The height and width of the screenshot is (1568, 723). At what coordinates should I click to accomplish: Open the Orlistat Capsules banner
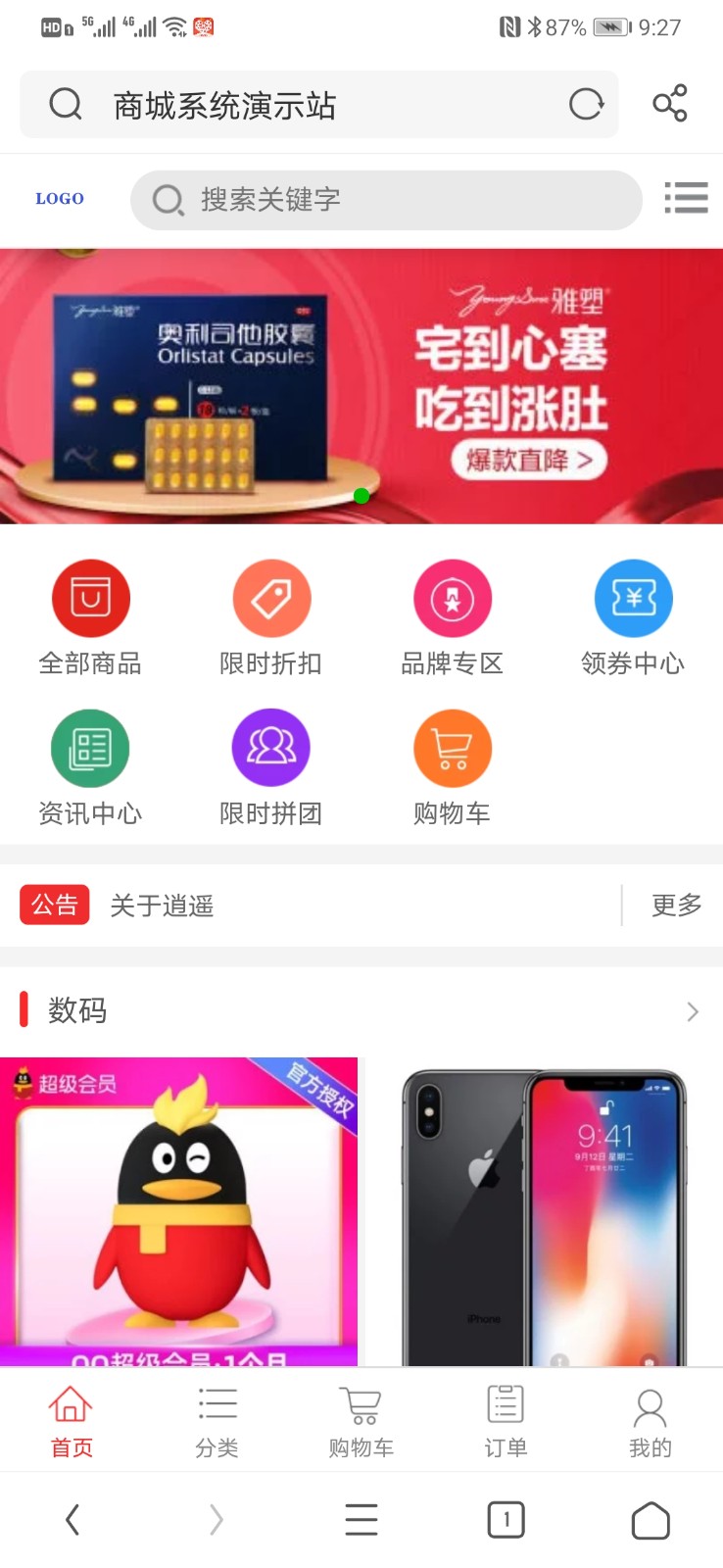(361, 386)
